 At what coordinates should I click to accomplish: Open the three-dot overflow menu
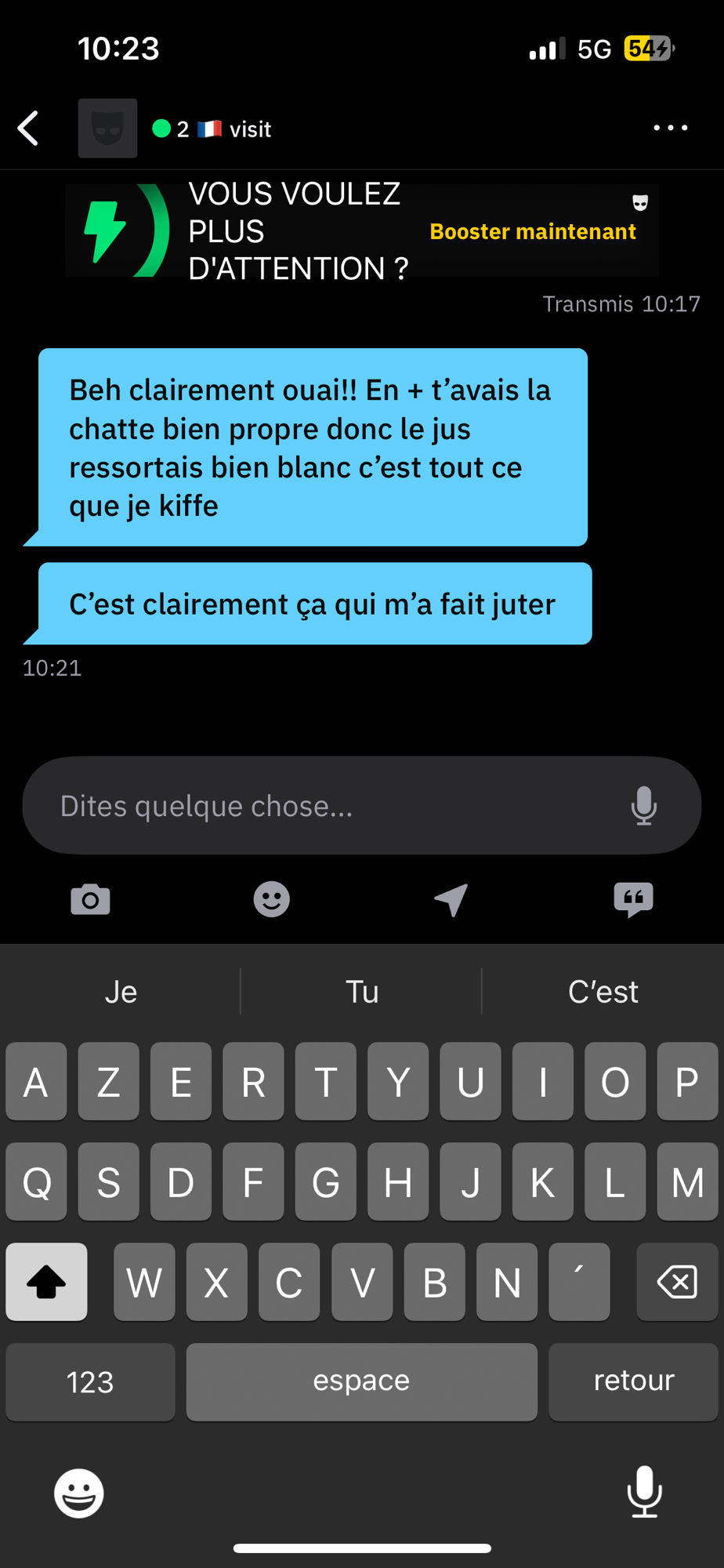(x=671, y=128)
